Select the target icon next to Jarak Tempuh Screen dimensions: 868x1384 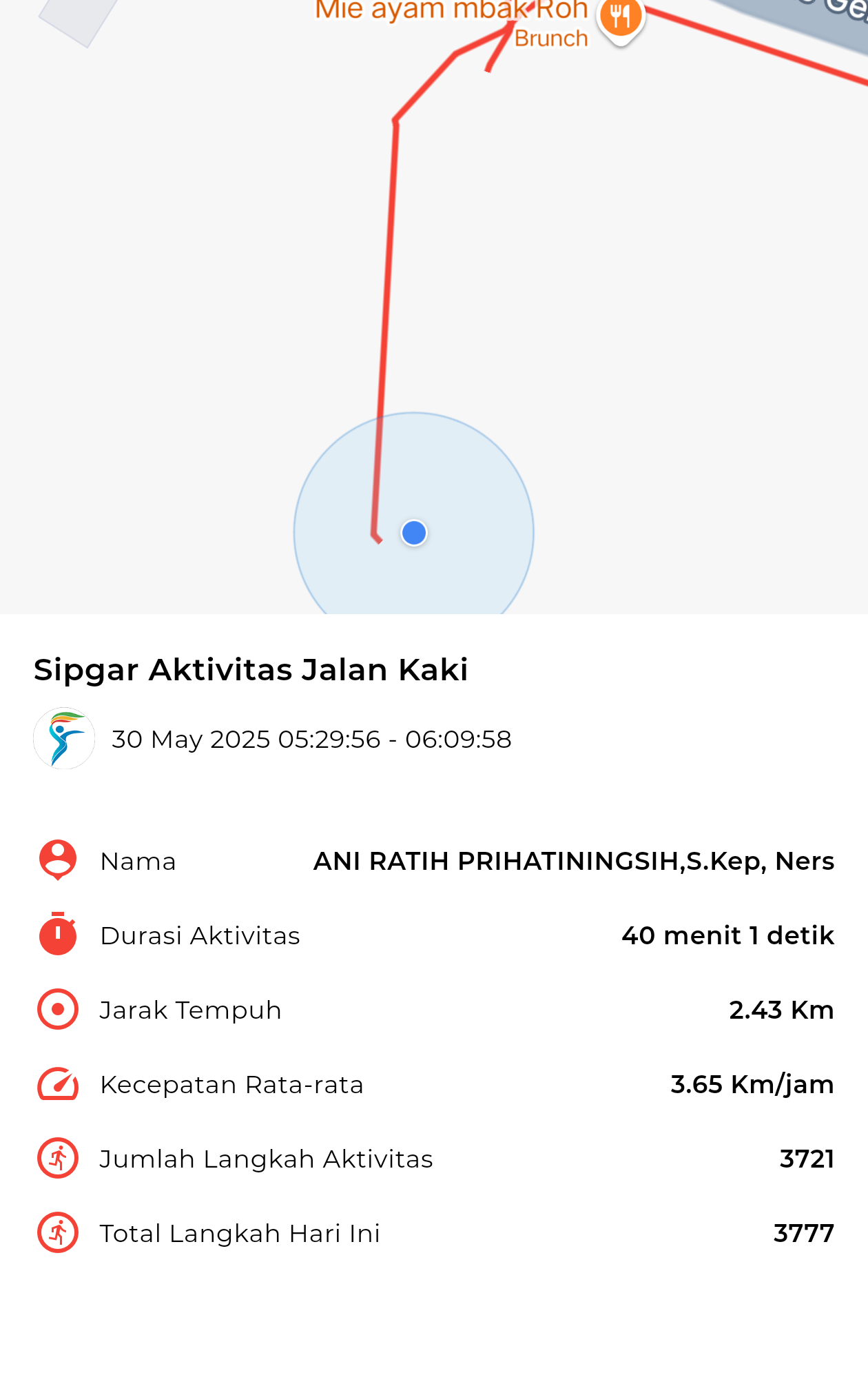(x=57, y=1009)
